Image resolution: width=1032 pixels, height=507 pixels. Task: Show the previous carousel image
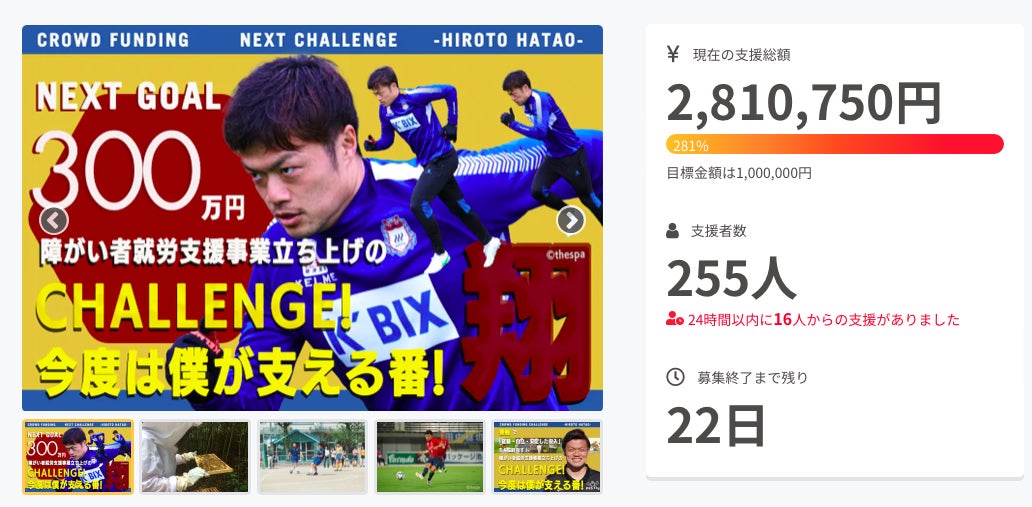[x=54, y=220]
